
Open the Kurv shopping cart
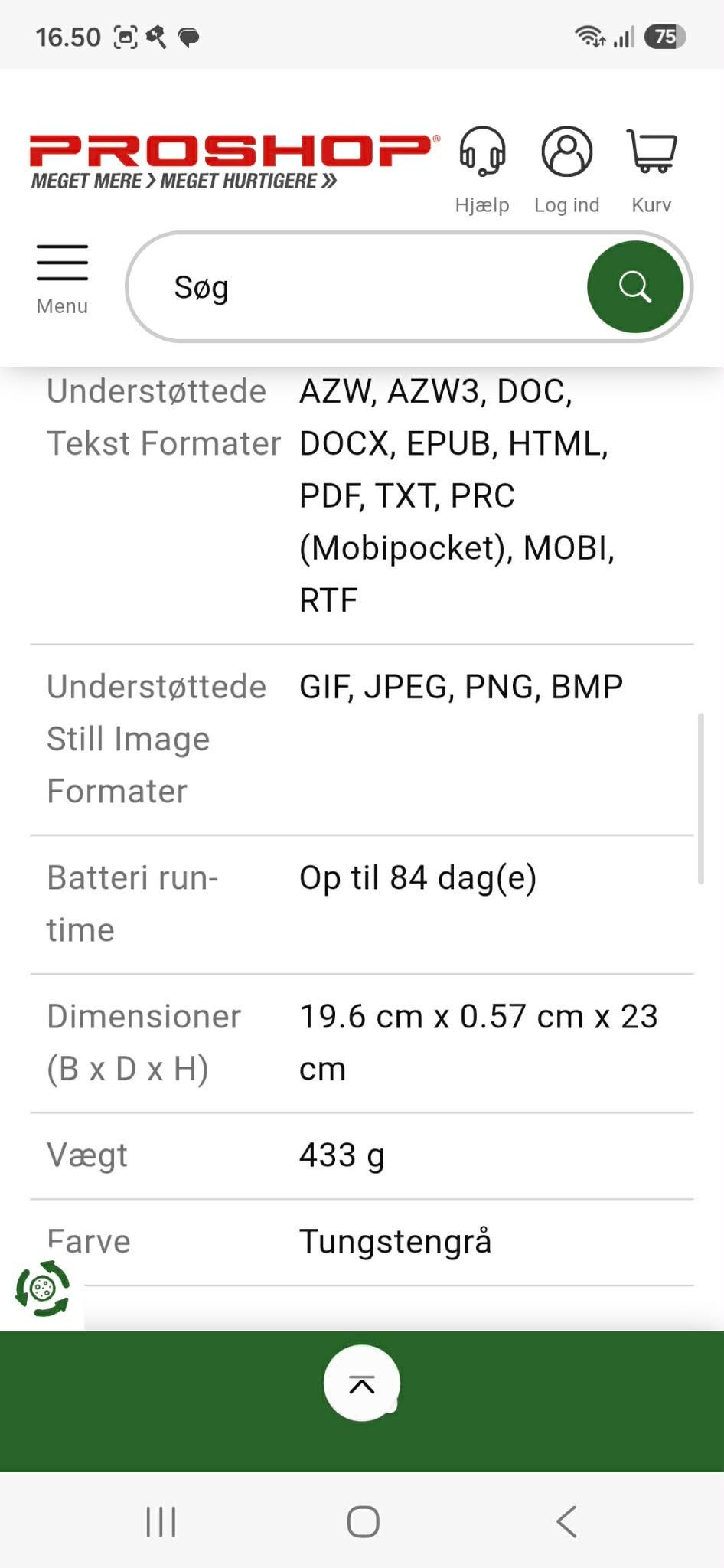[651, 171]
